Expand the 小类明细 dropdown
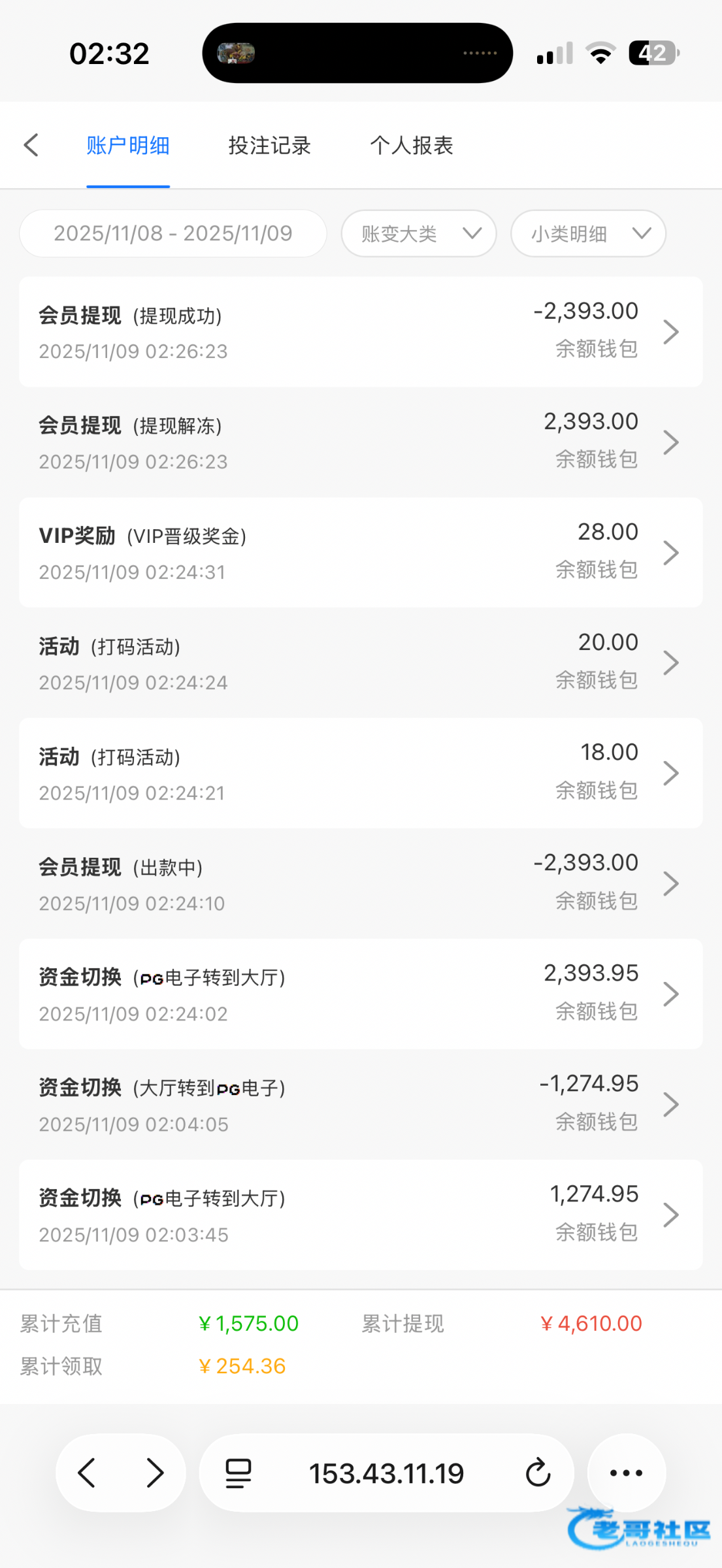This screenshot has height=1568, width=722. click(x=588, y=233)
